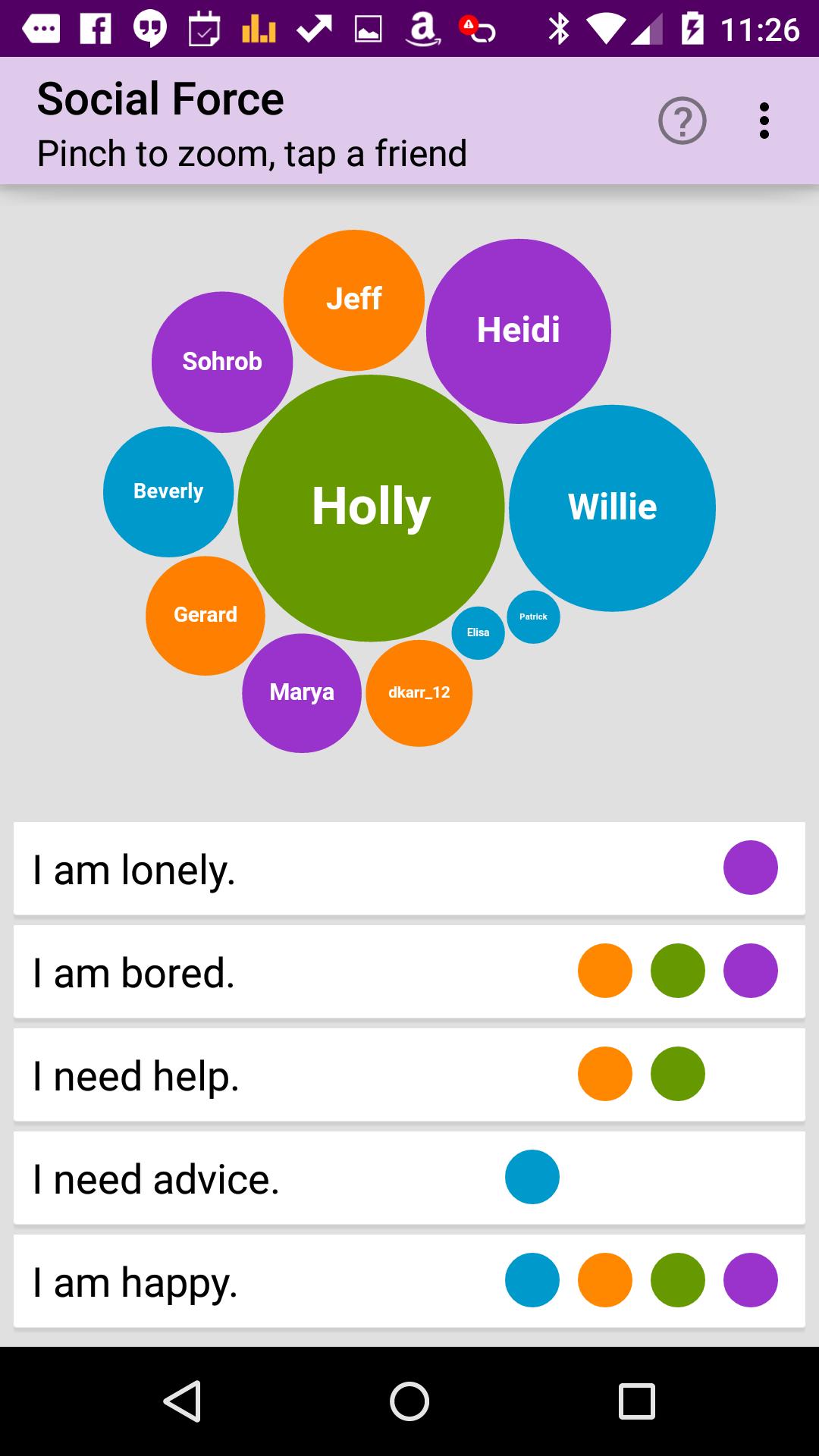This screenshot has width=819, height=1456.
Task: Select the small Elisa bubble
Action: click(478, 632)
